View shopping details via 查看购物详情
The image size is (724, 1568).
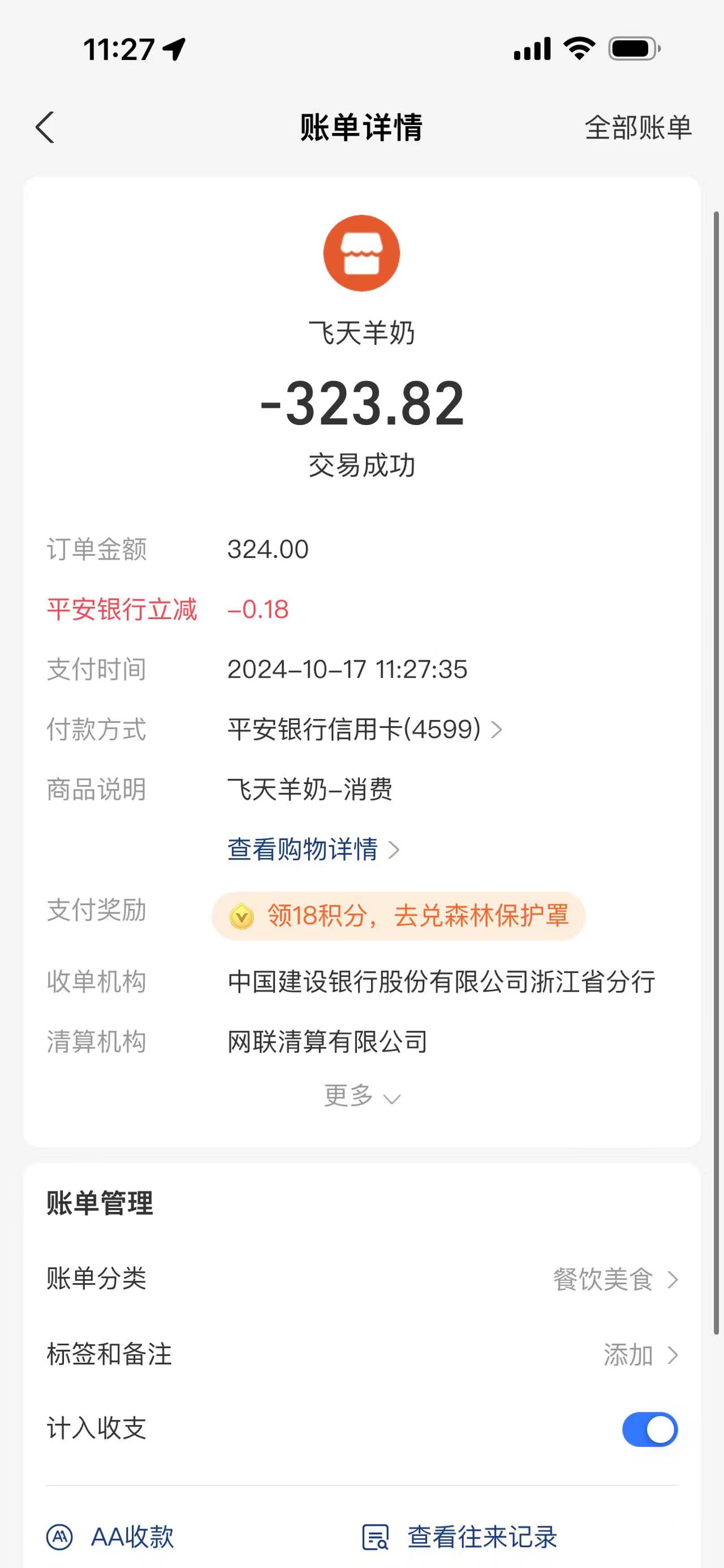[313, 849]
